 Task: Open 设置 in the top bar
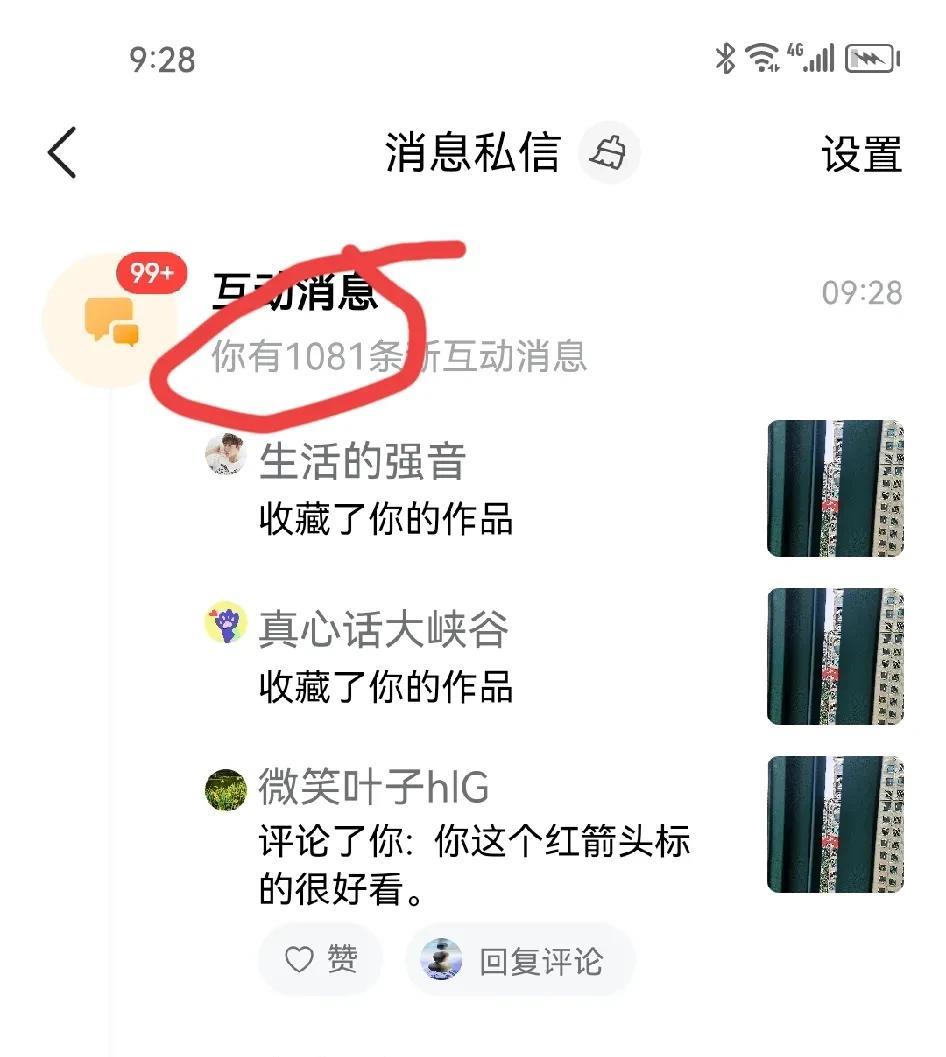861,154
